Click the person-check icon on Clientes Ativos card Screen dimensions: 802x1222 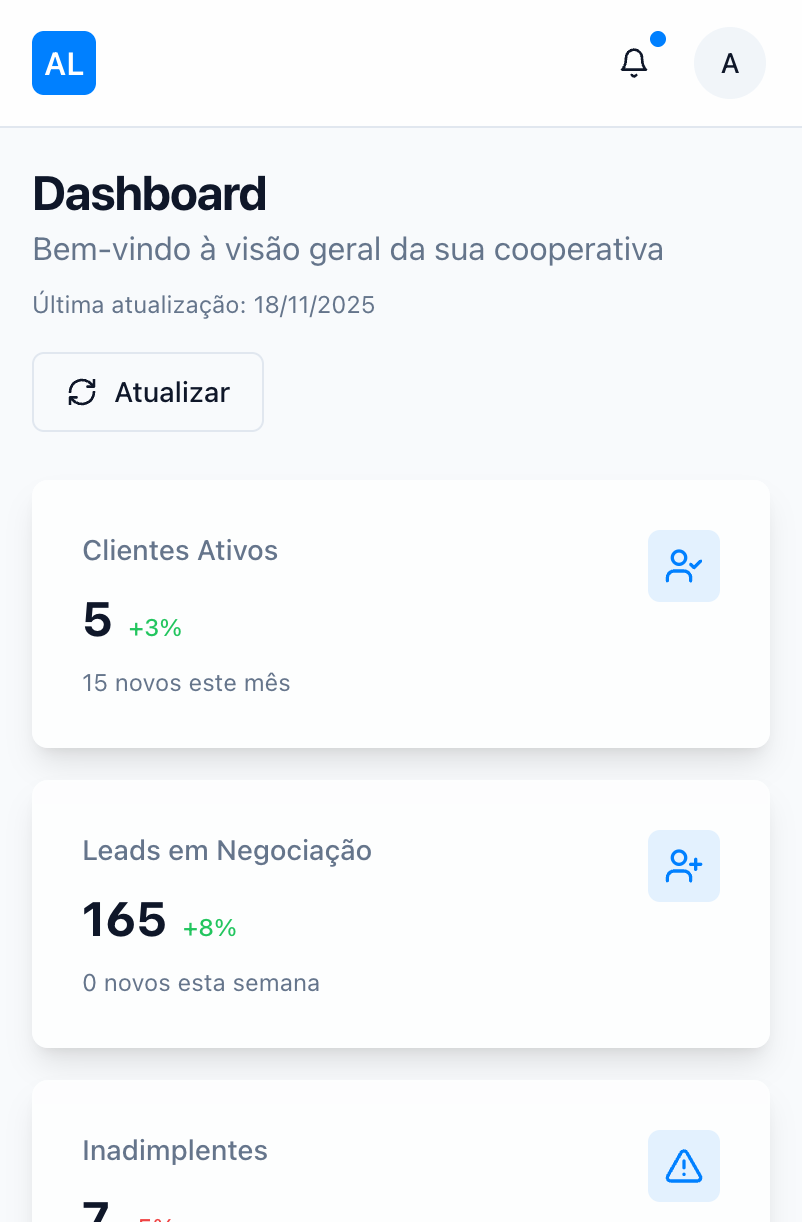(x=683, y=566)
